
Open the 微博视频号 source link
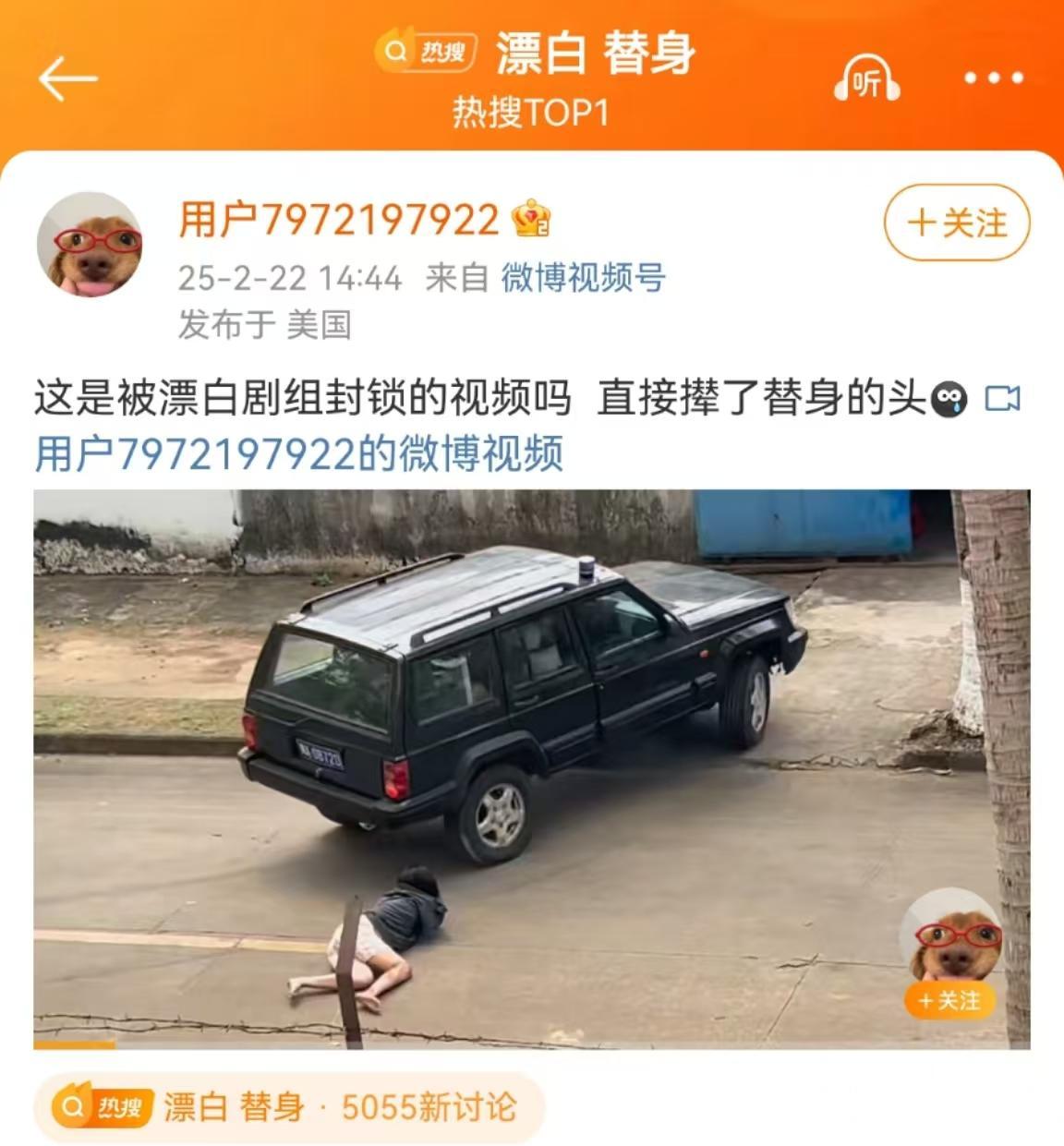pos(583,277)
